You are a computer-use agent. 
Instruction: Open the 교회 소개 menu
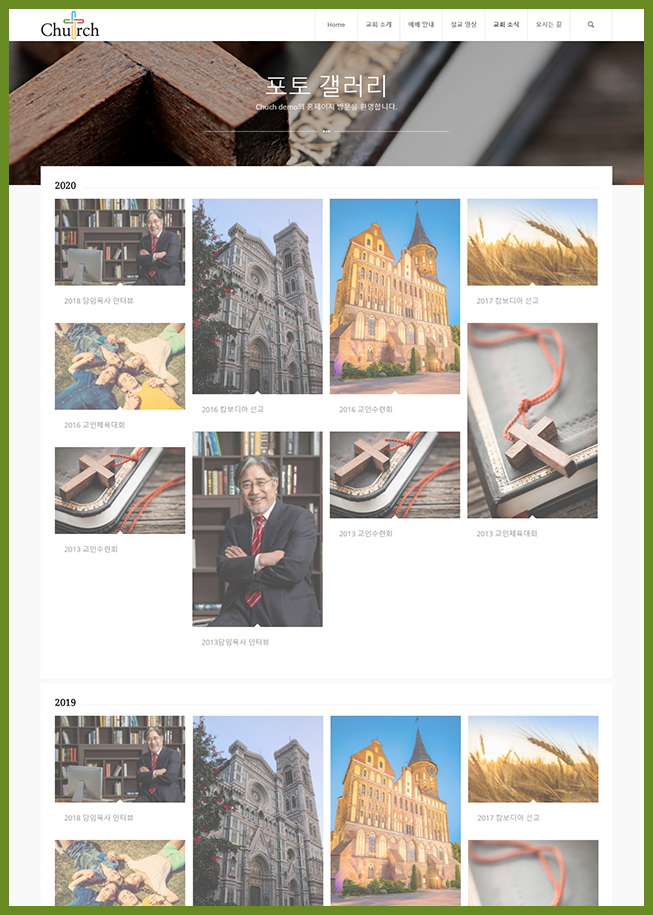[x=378, y=24]
